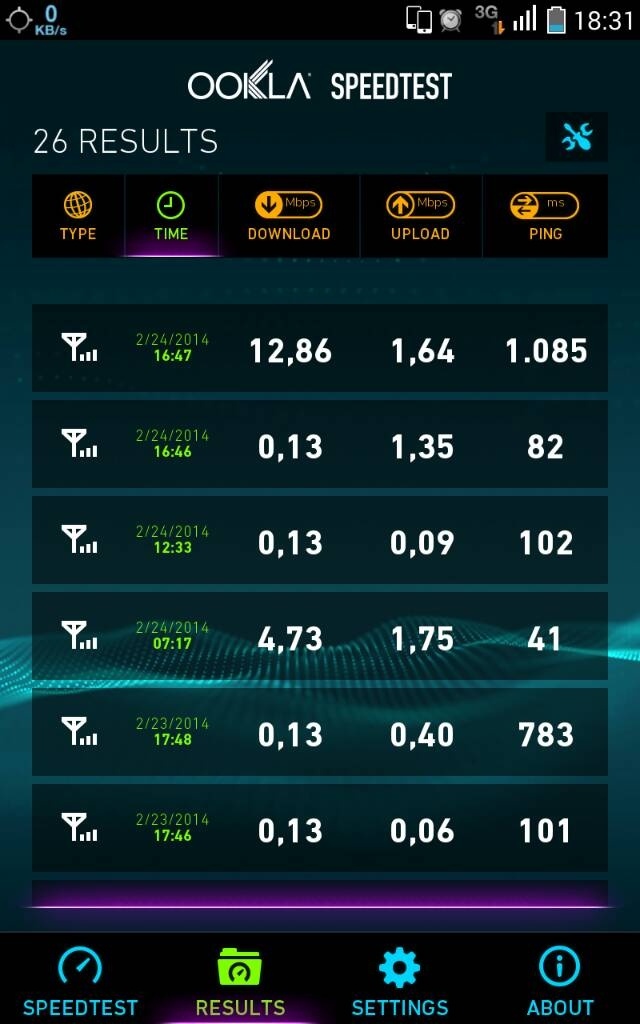Select the Results tab

click(x=240, y=980)
